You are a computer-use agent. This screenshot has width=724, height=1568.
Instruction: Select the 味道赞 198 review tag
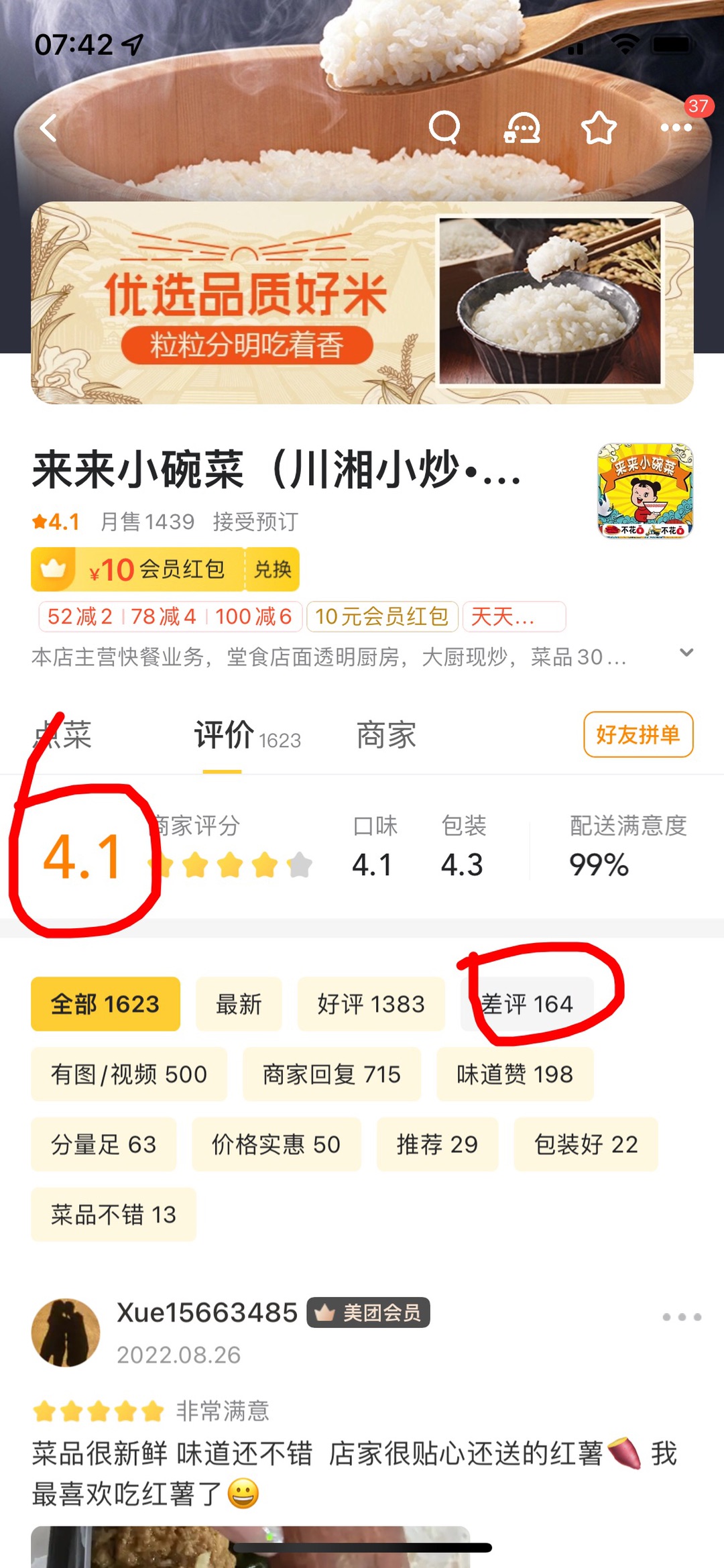click(514, 1074)
